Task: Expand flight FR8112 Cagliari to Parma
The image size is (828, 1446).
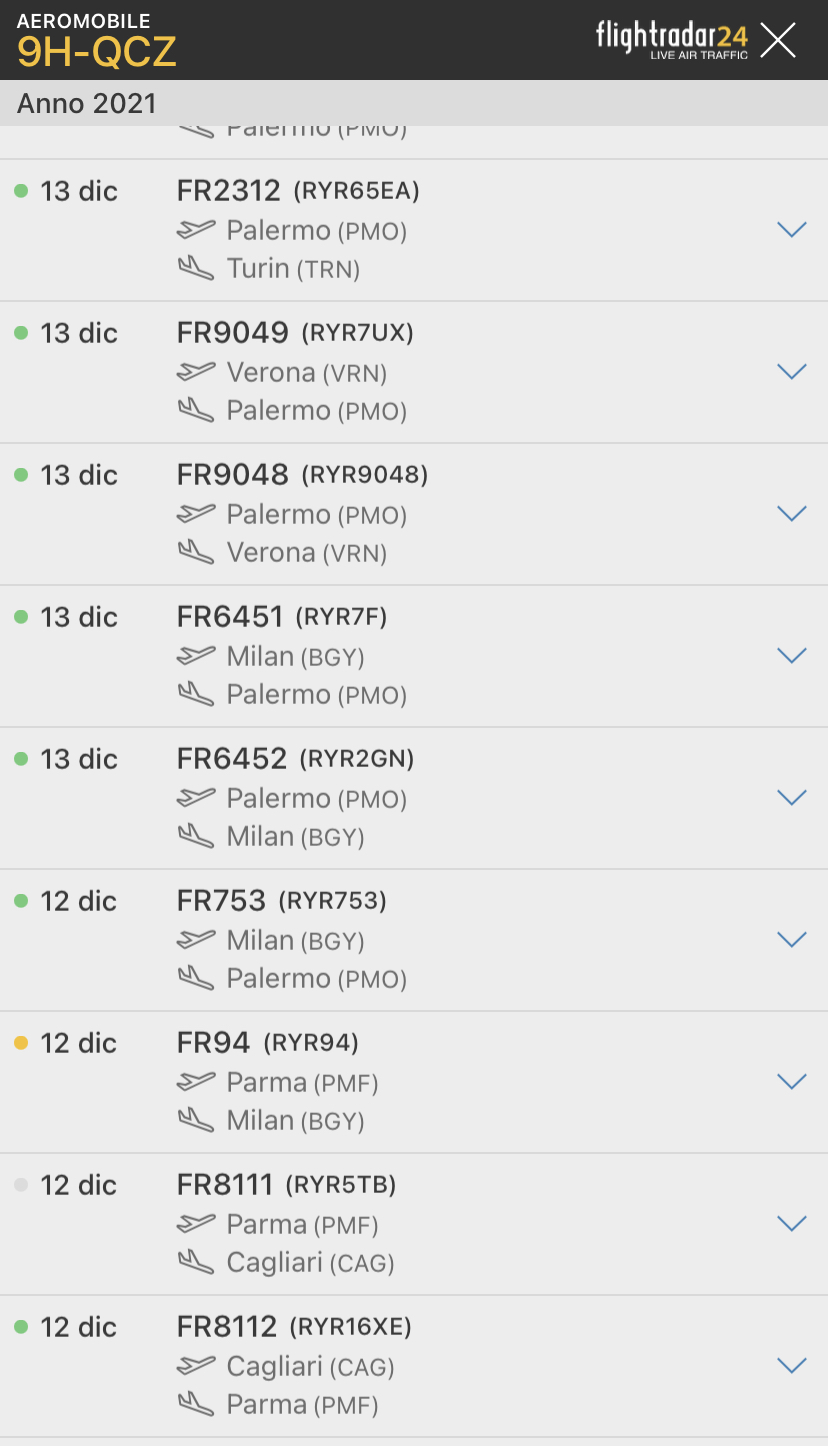Action: coord(791,1366)
